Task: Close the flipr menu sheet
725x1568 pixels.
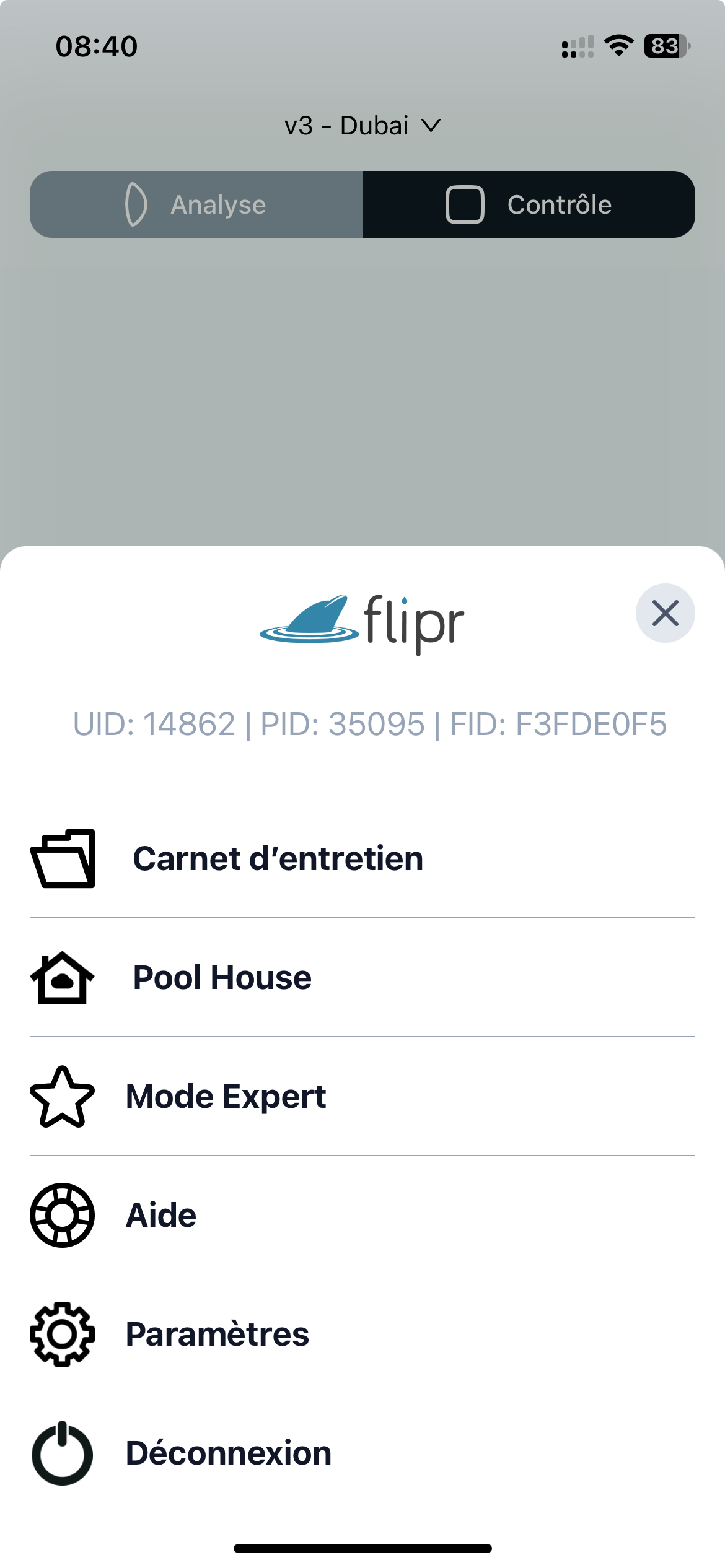Action: click(x=665, y=613)
